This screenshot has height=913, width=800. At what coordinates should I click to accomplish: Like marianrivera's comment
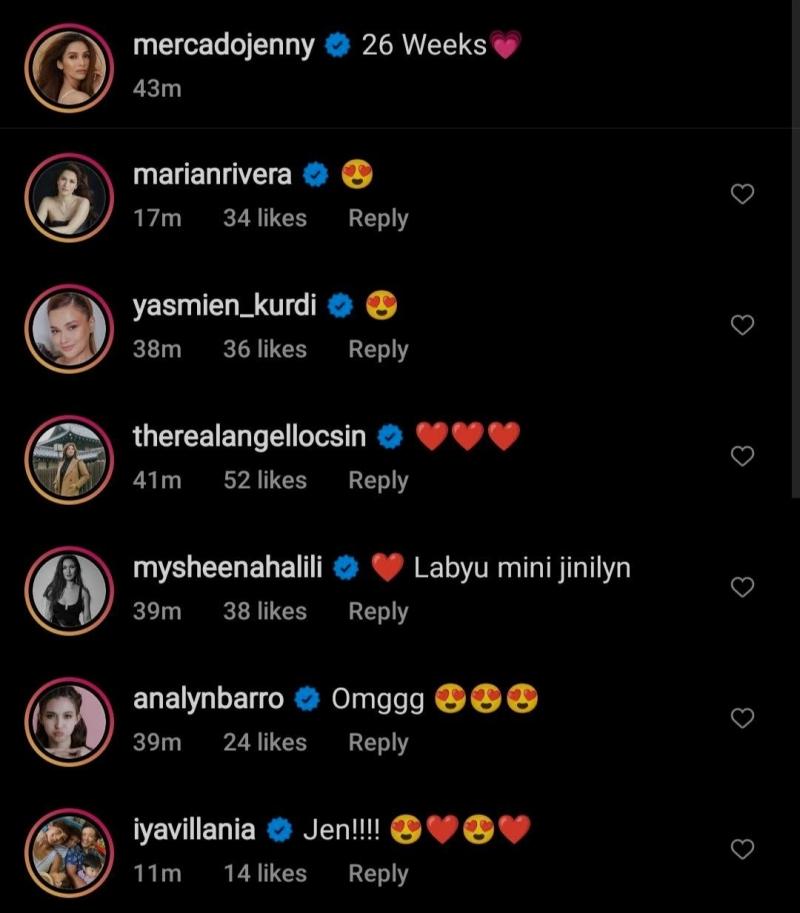click(x=742, y=195)
